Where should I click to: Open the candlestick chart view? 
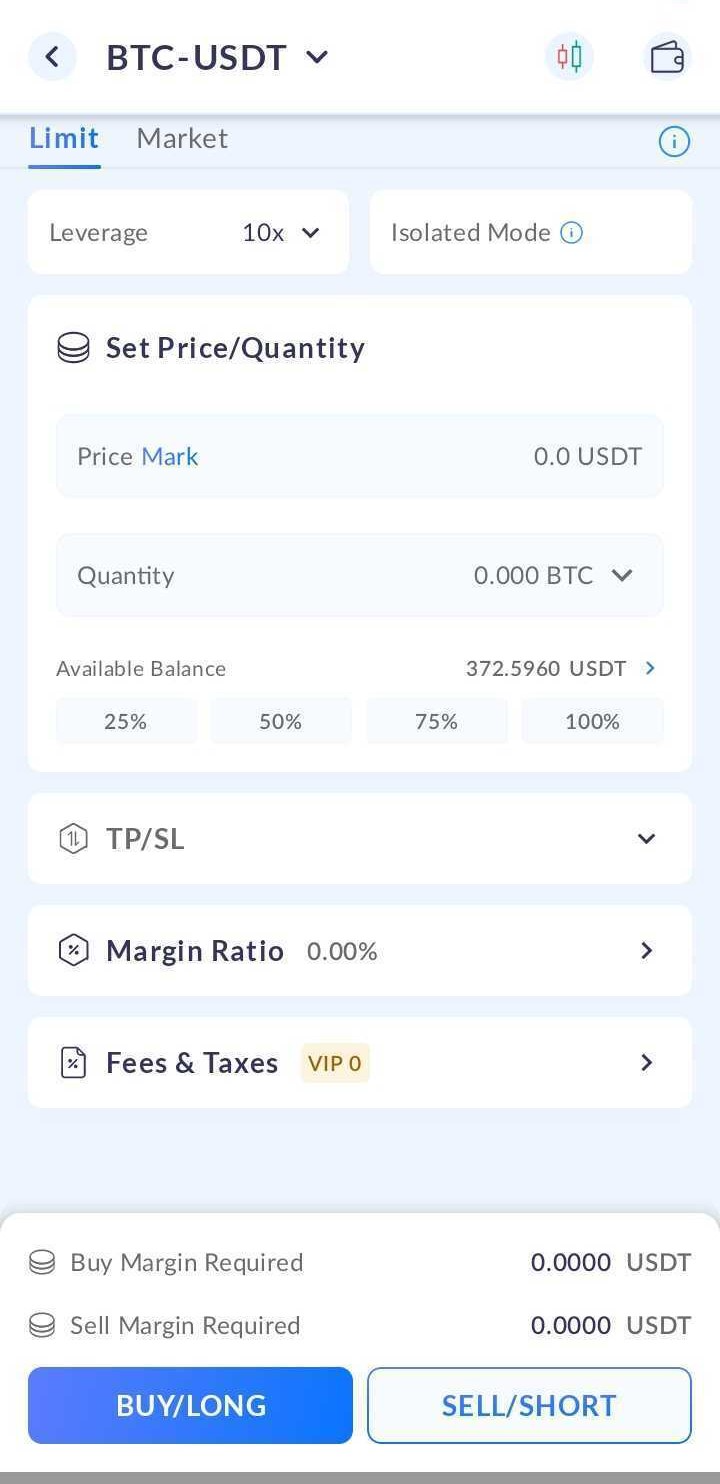click(x=569, y=57)
